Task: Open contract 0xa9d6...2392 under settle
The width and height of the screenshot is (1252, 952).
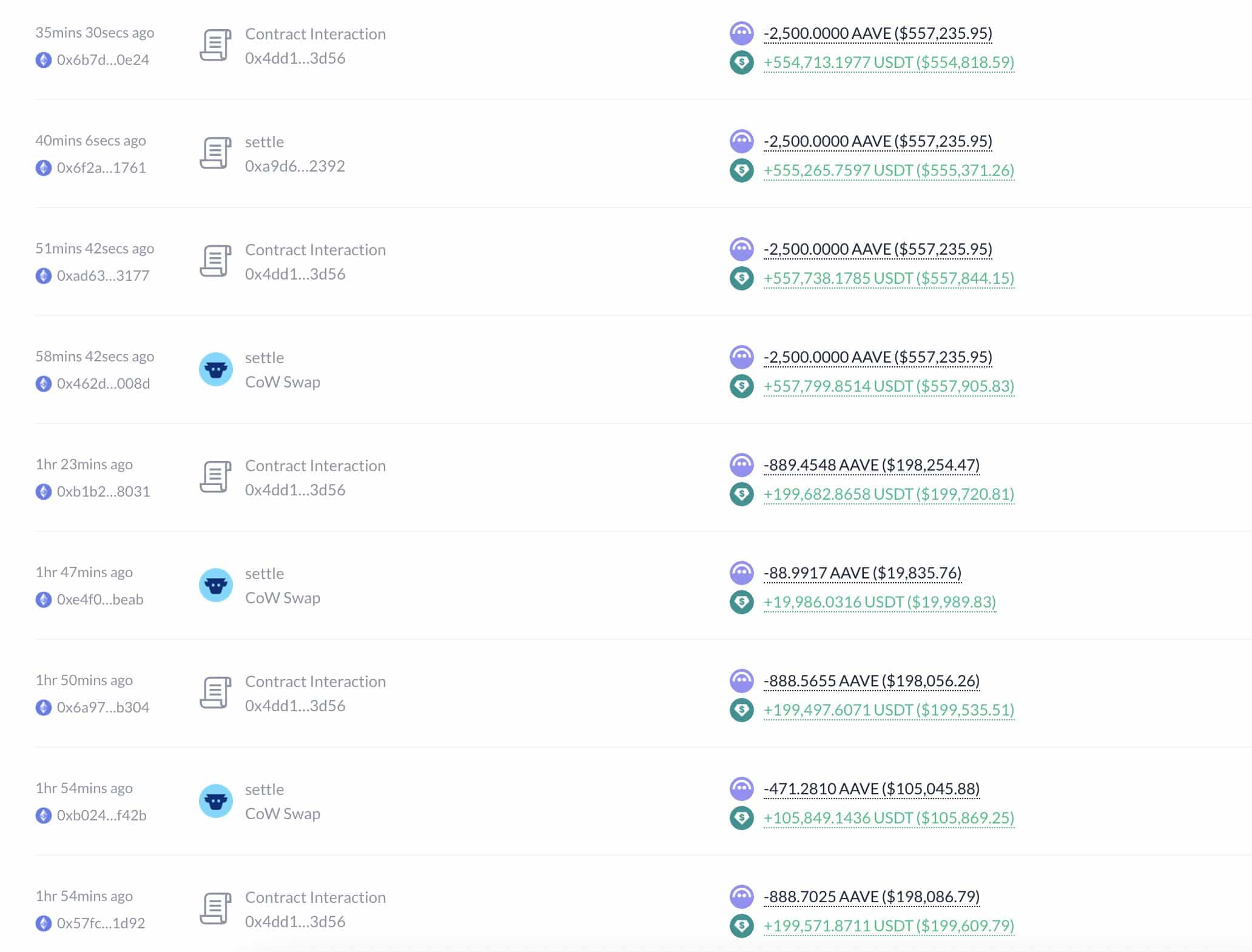Action: coord(295,166)
